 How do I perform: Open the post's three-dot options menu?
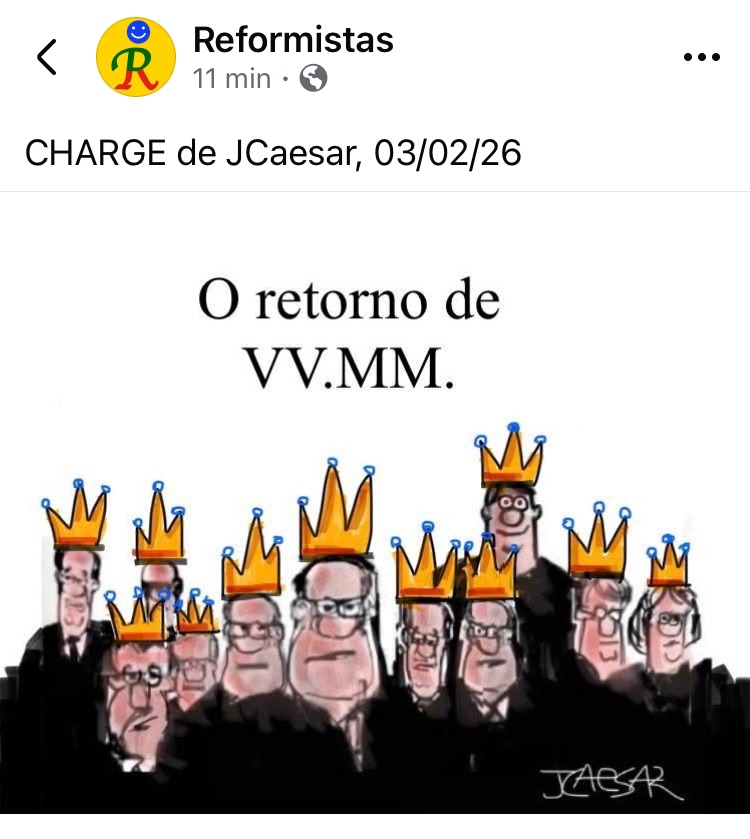[701, 57]
